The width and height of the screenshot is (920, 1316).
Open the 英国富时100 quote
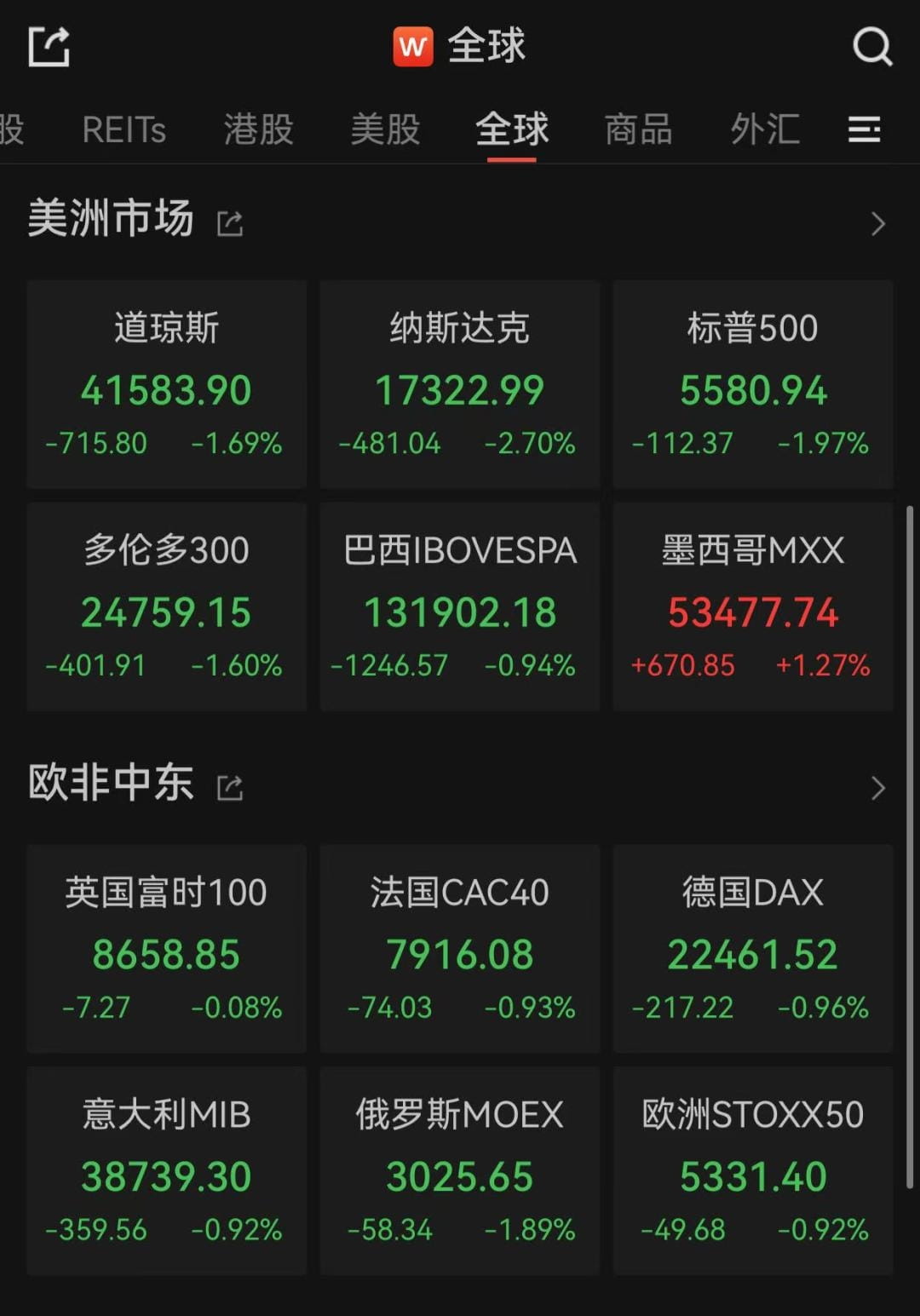point(166,948)
